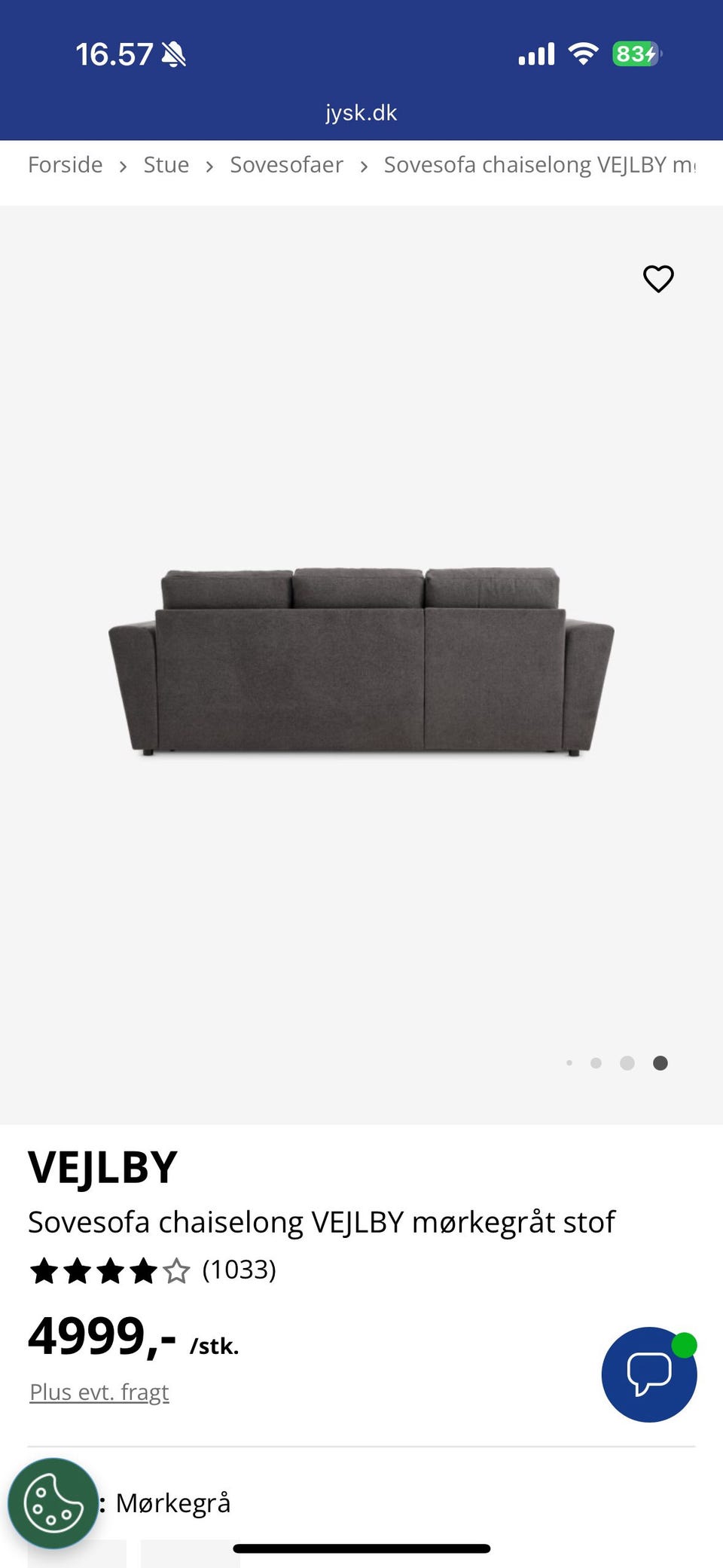Add VEJLBY sofa to favorites with heart
The width and height of the screenshot is (723, 1568).
(658, 279)
